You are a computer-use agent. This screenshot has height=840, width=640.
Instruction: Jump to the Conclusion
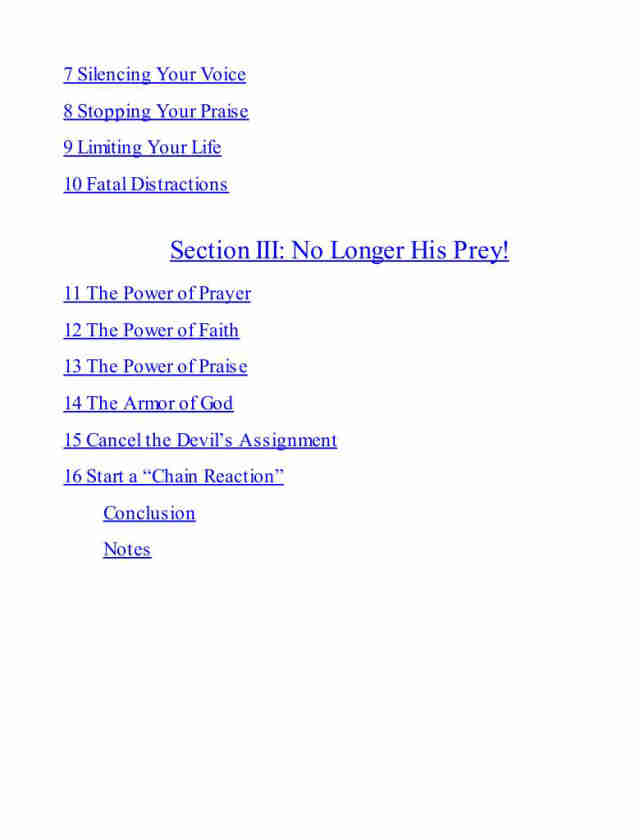[149, 513]
